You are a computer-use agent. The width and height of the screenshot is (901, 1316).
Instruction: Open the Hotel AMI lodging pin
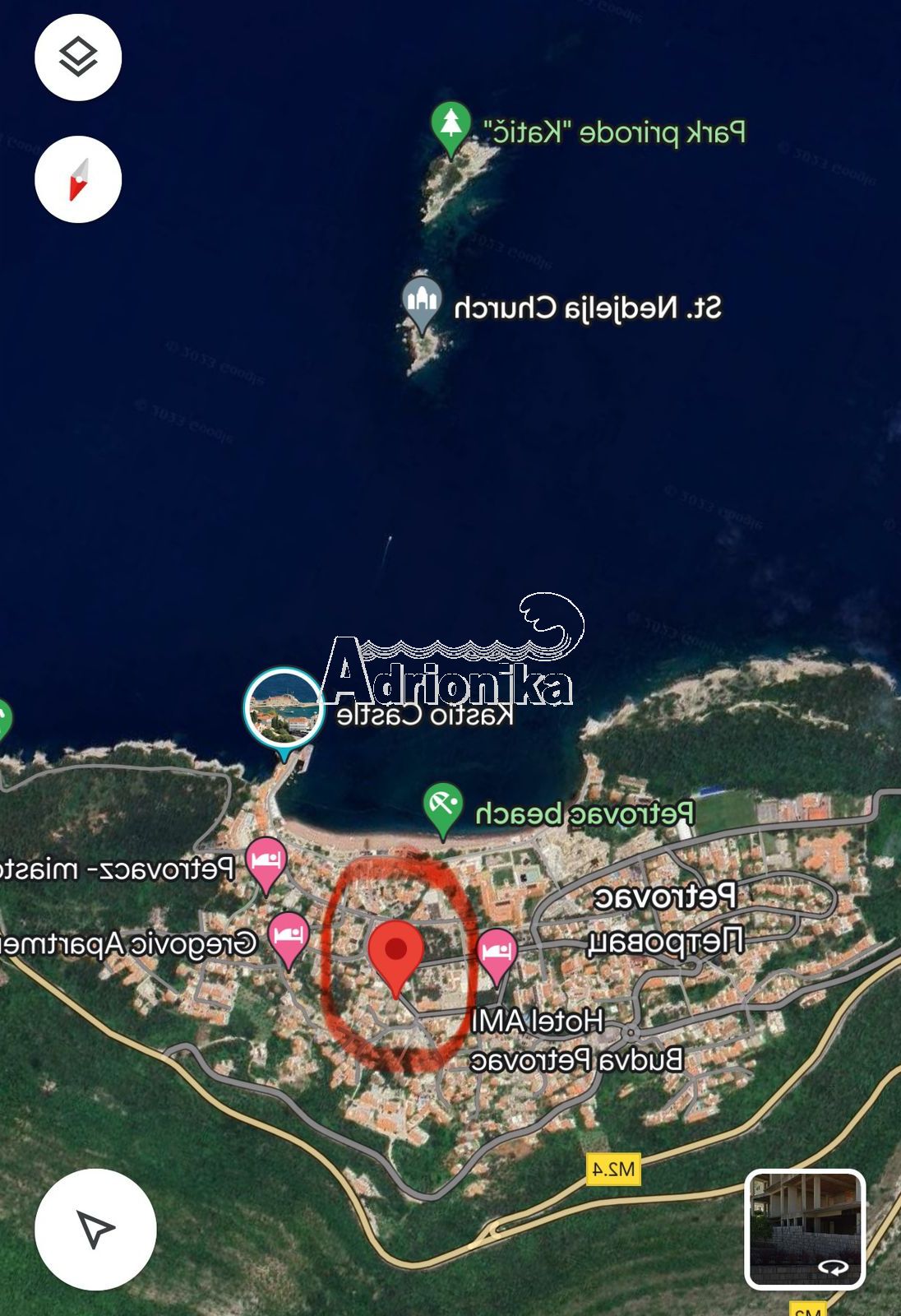point(497,954)
